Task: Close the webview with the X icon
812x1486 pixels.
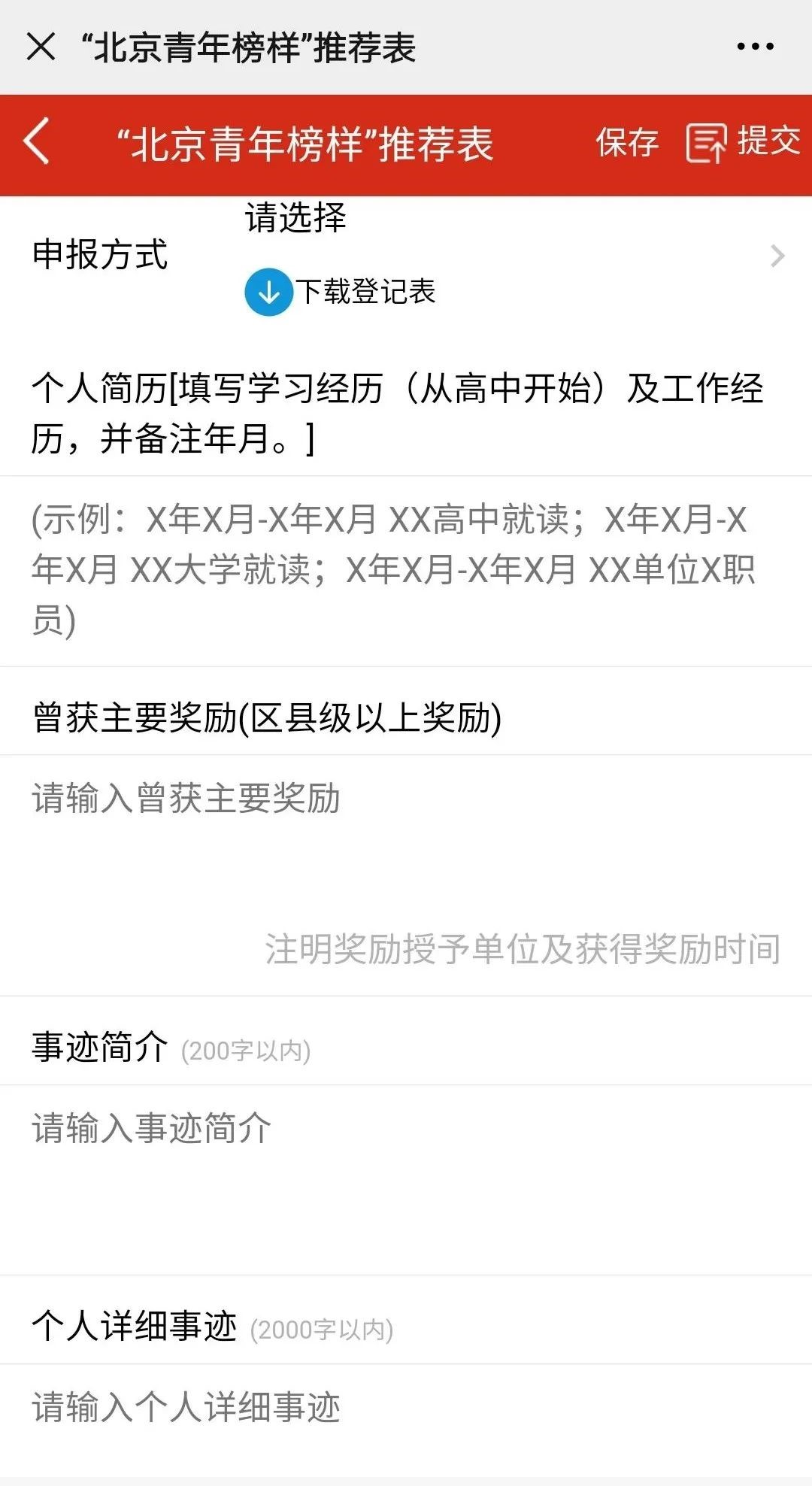Action: 41,47
